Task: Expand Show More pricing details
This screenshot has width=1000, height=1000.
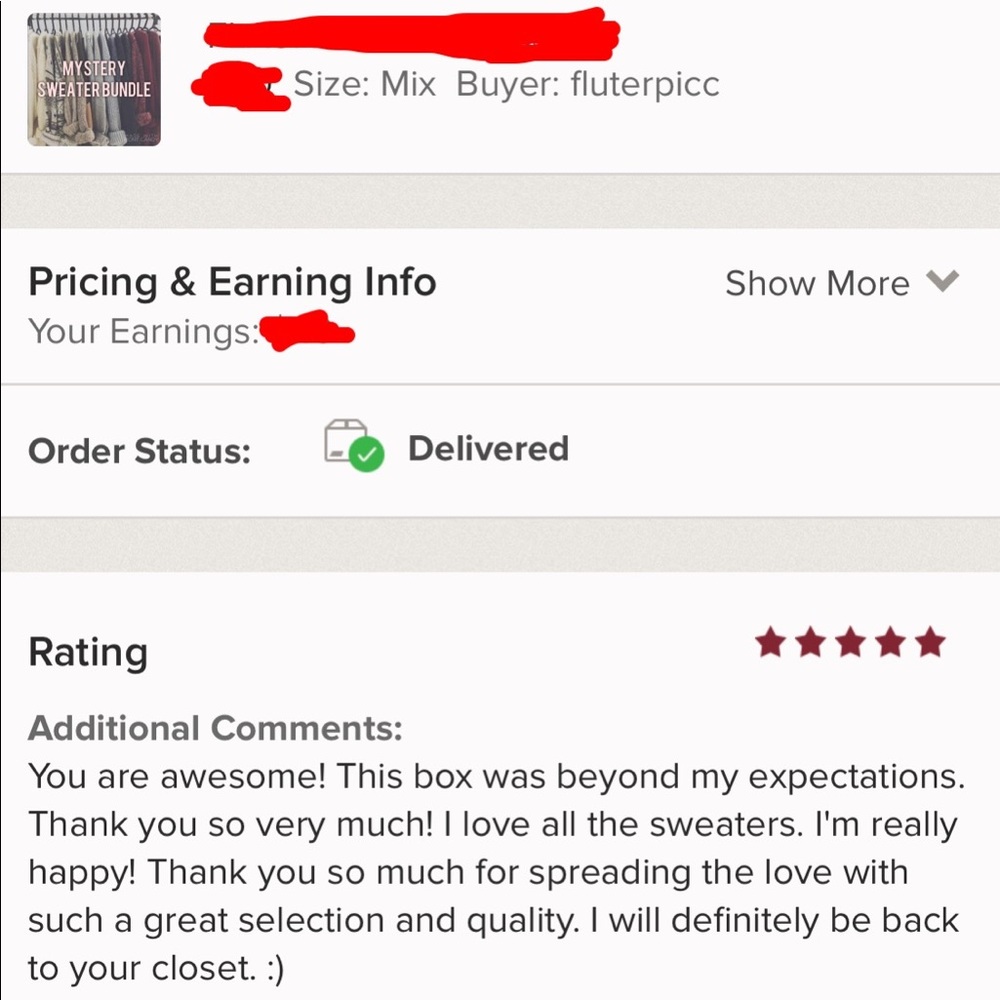Action: tap(840, 283)
